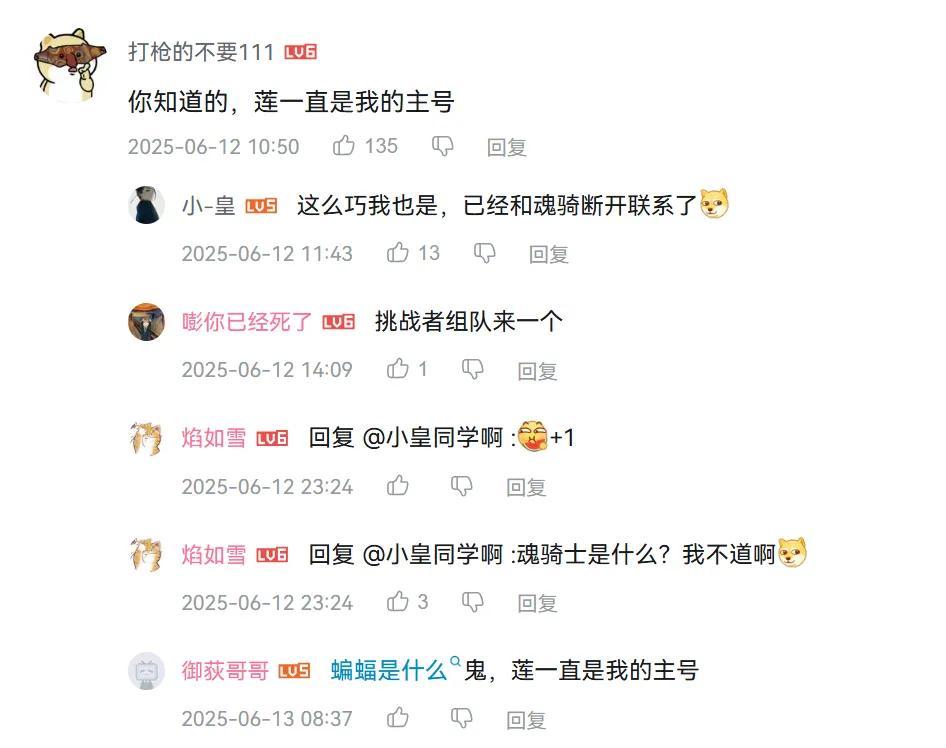Open the username 御荻哥哥
Viewport: 946px width, 748px height.
click(x=224, y=670)
